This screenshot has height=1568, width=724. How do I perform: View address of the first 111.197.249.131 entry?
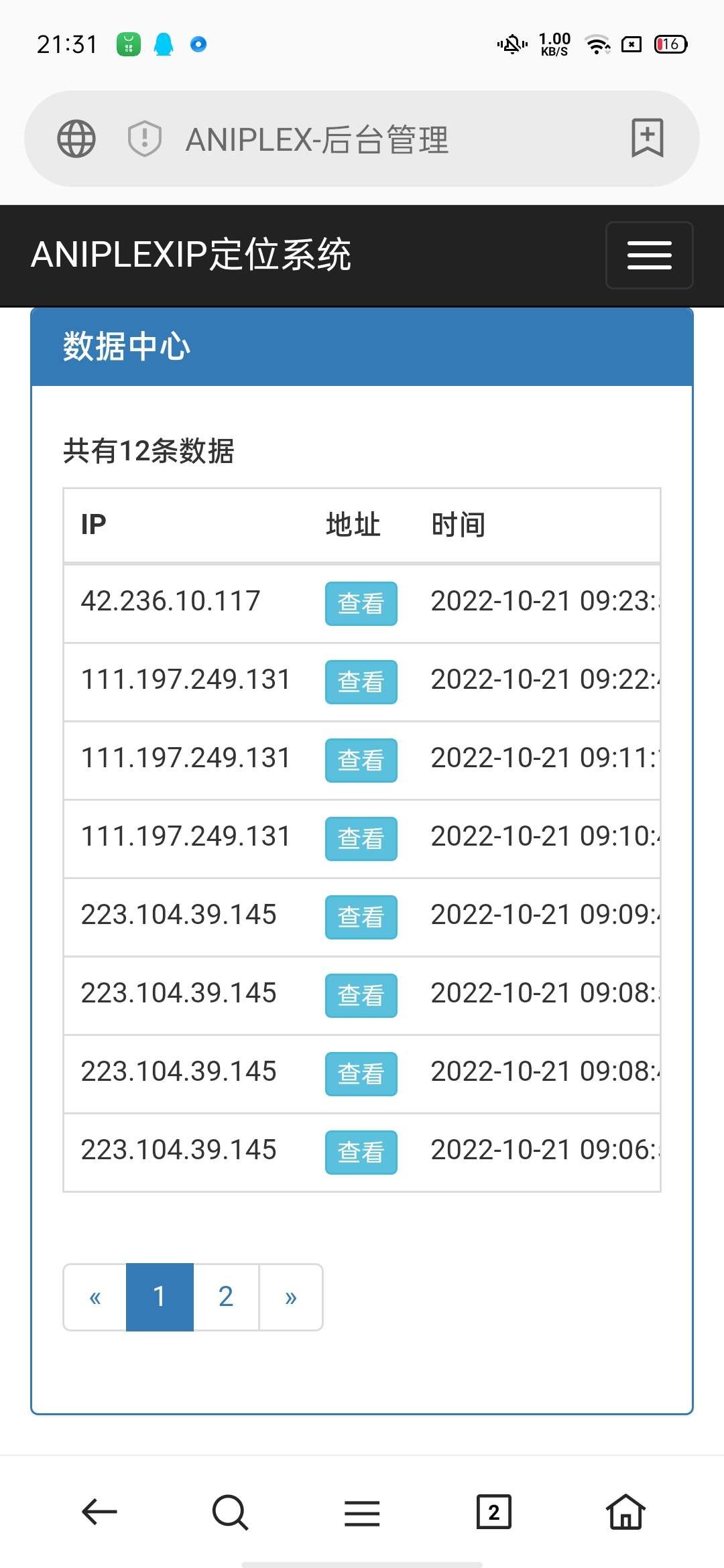point(360,681)
